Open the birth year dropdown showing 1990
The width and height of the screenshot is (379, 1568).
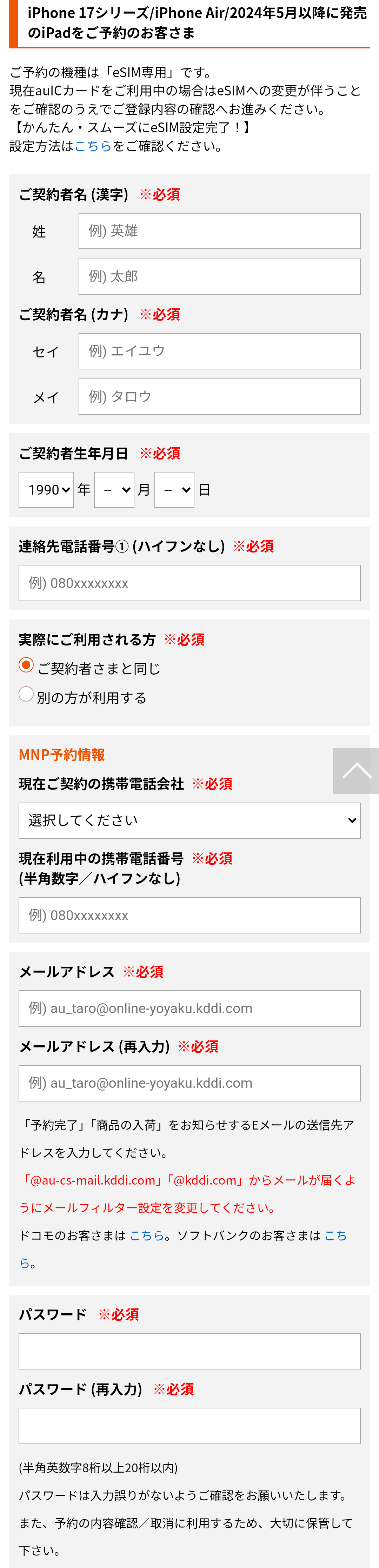[46, 489]
